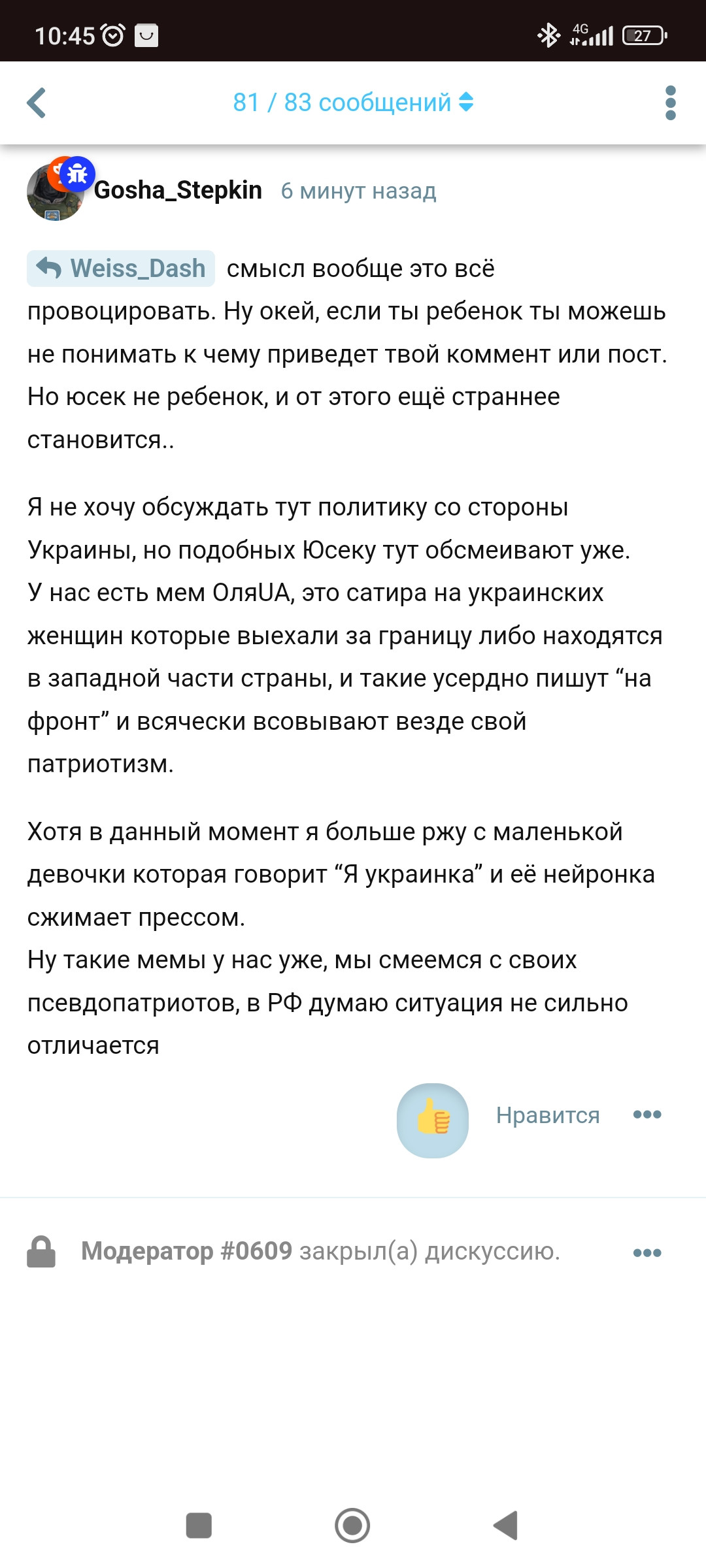Open the 81 / 83 сообщений post navigator
This screenshot has width=706, height=1568.
pos(353,103)
